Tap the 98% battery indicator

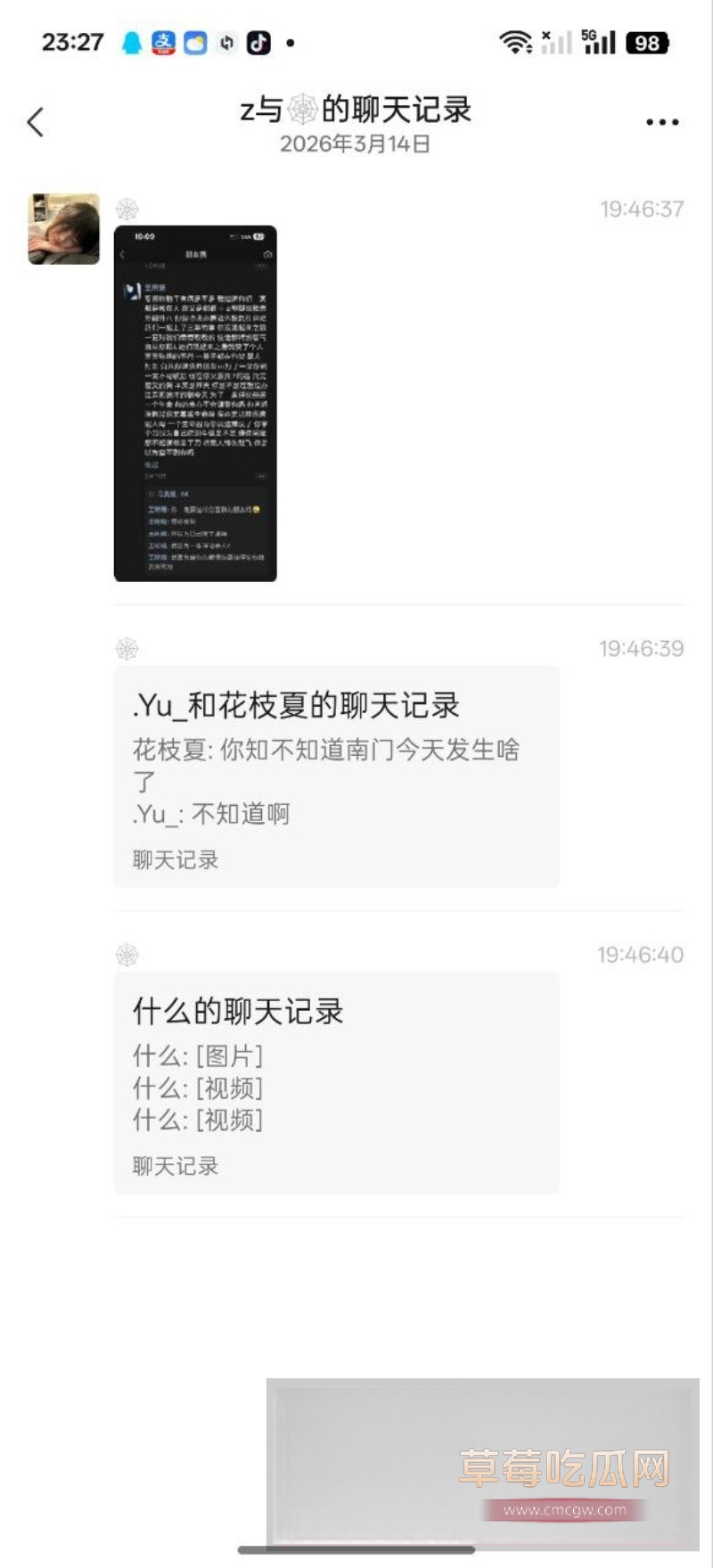[x=648, y=41]
